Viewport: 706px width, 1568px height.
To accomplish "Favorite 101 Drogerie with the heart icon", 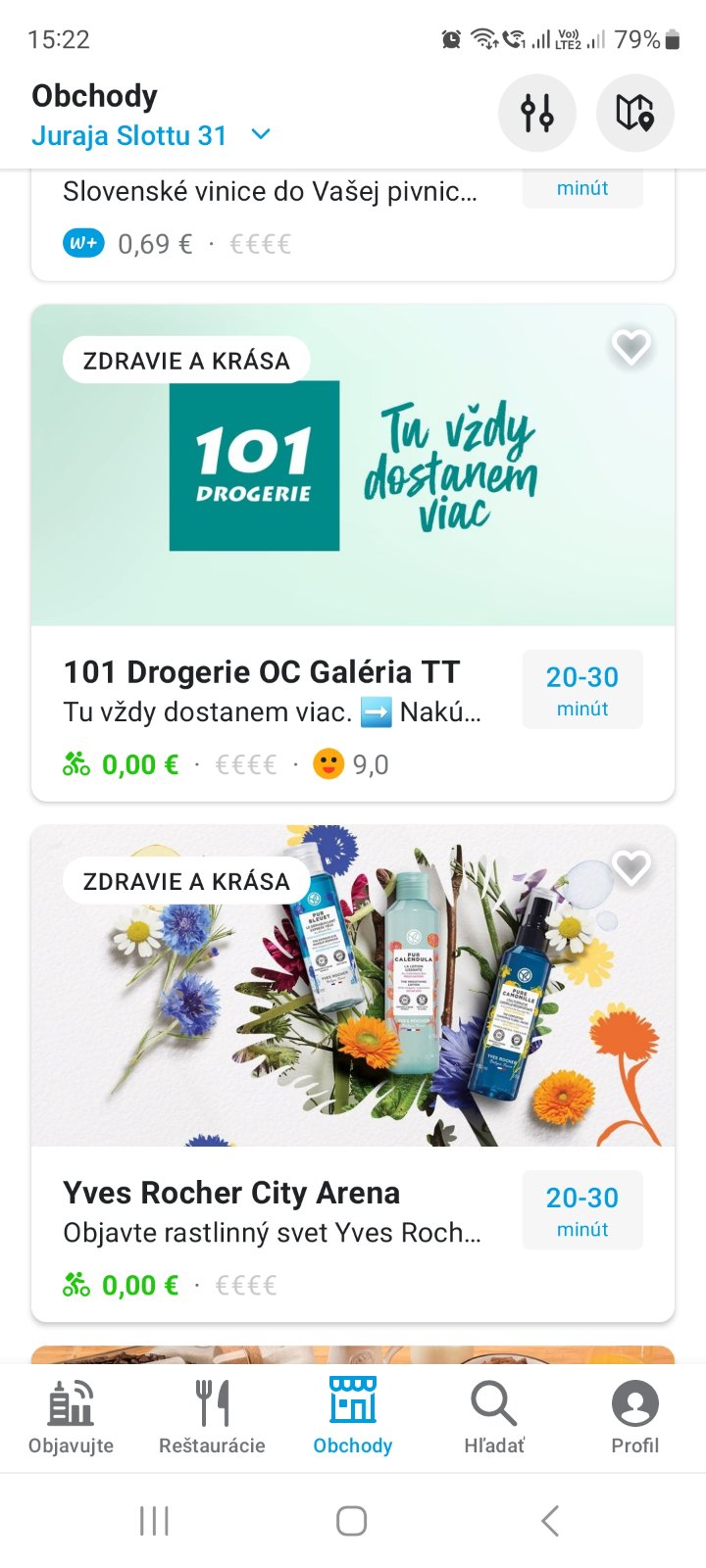I will click(x=630, y=345).
